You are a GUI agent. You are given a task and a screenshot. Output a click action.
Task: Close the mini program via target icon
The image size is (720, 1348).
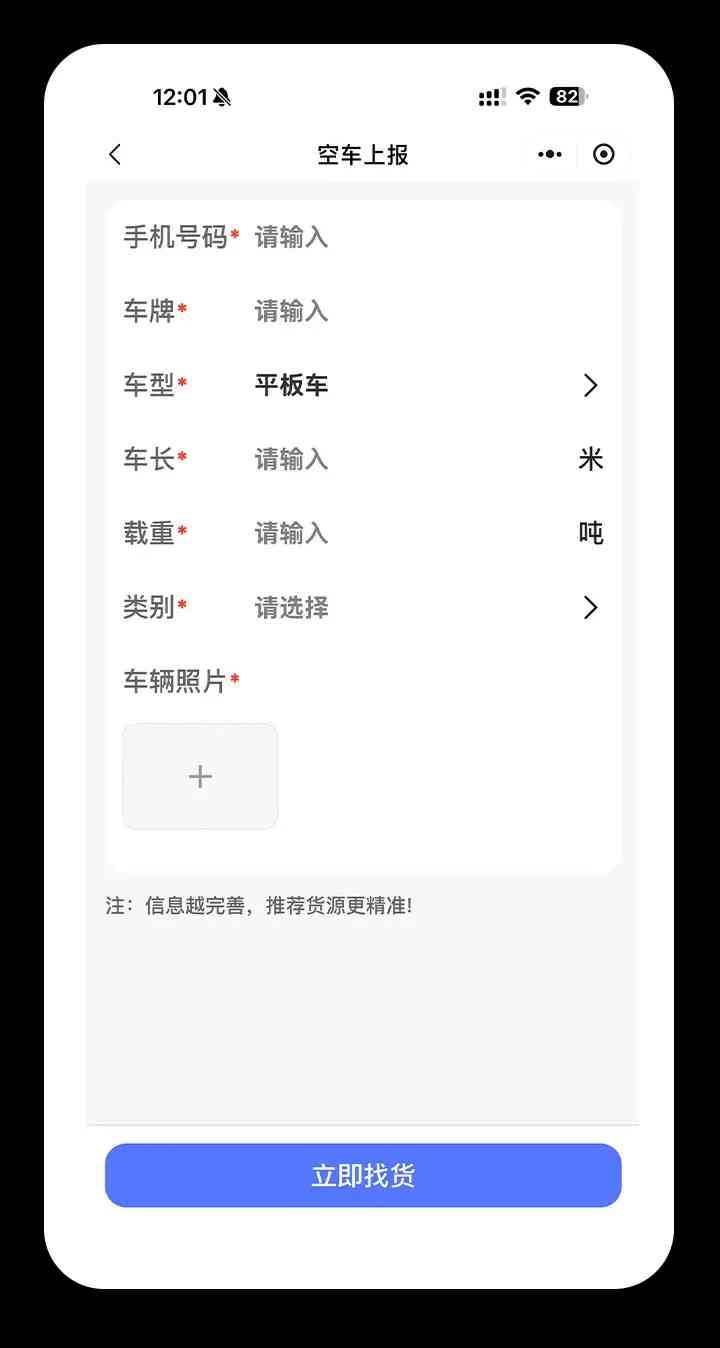[604, 154]
